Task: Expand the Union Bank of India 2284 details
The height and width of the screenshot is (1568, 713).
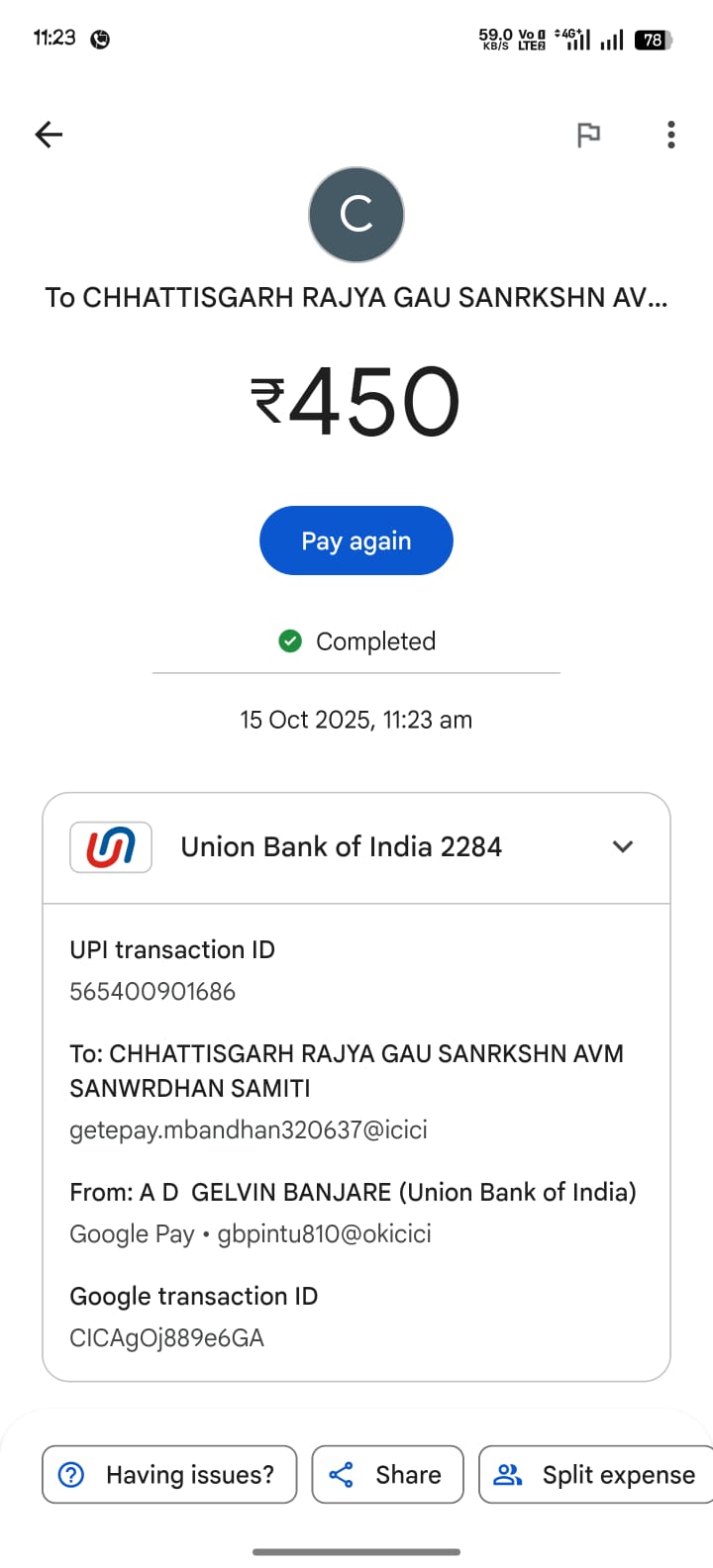Action: click(622, 847)
